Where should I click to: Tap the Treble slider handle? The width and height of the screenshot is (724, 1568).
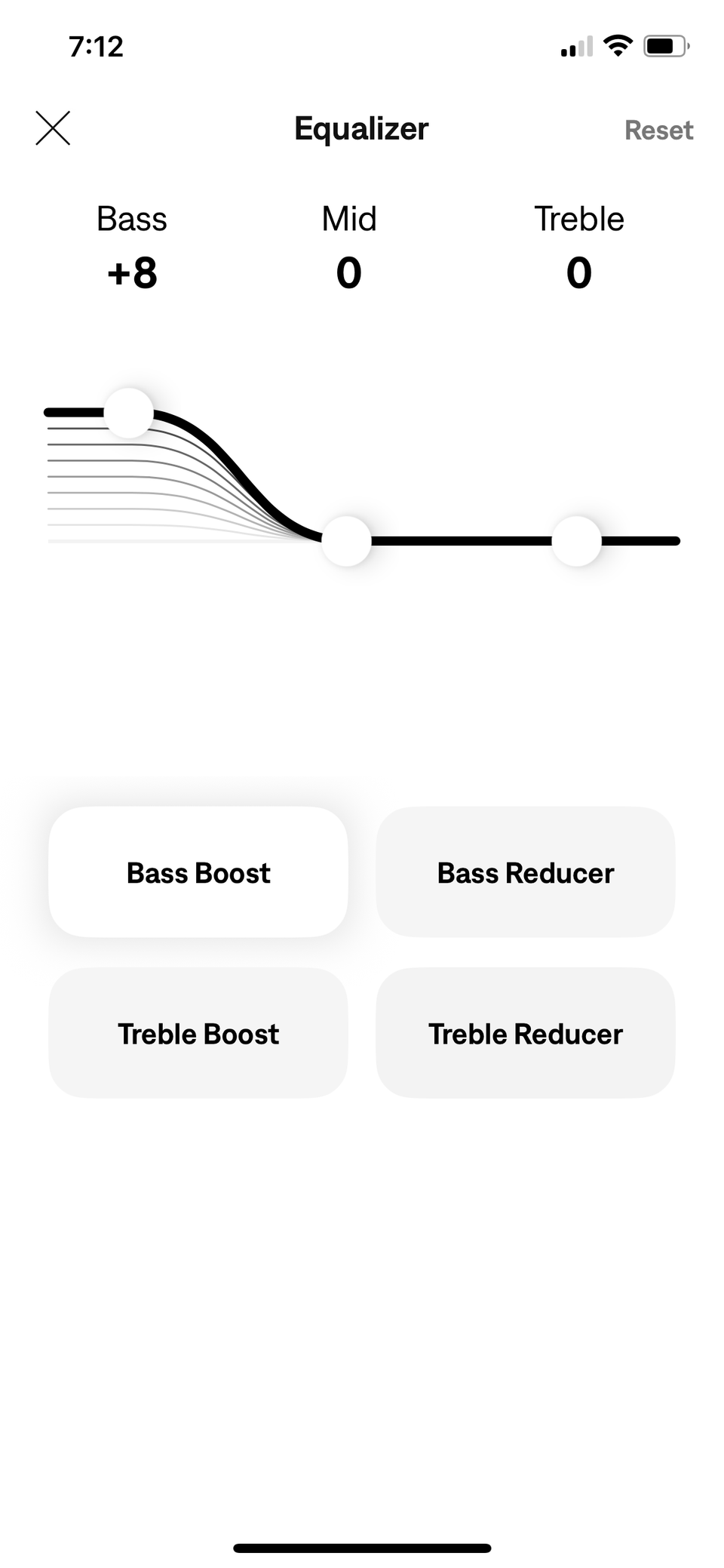576,541
